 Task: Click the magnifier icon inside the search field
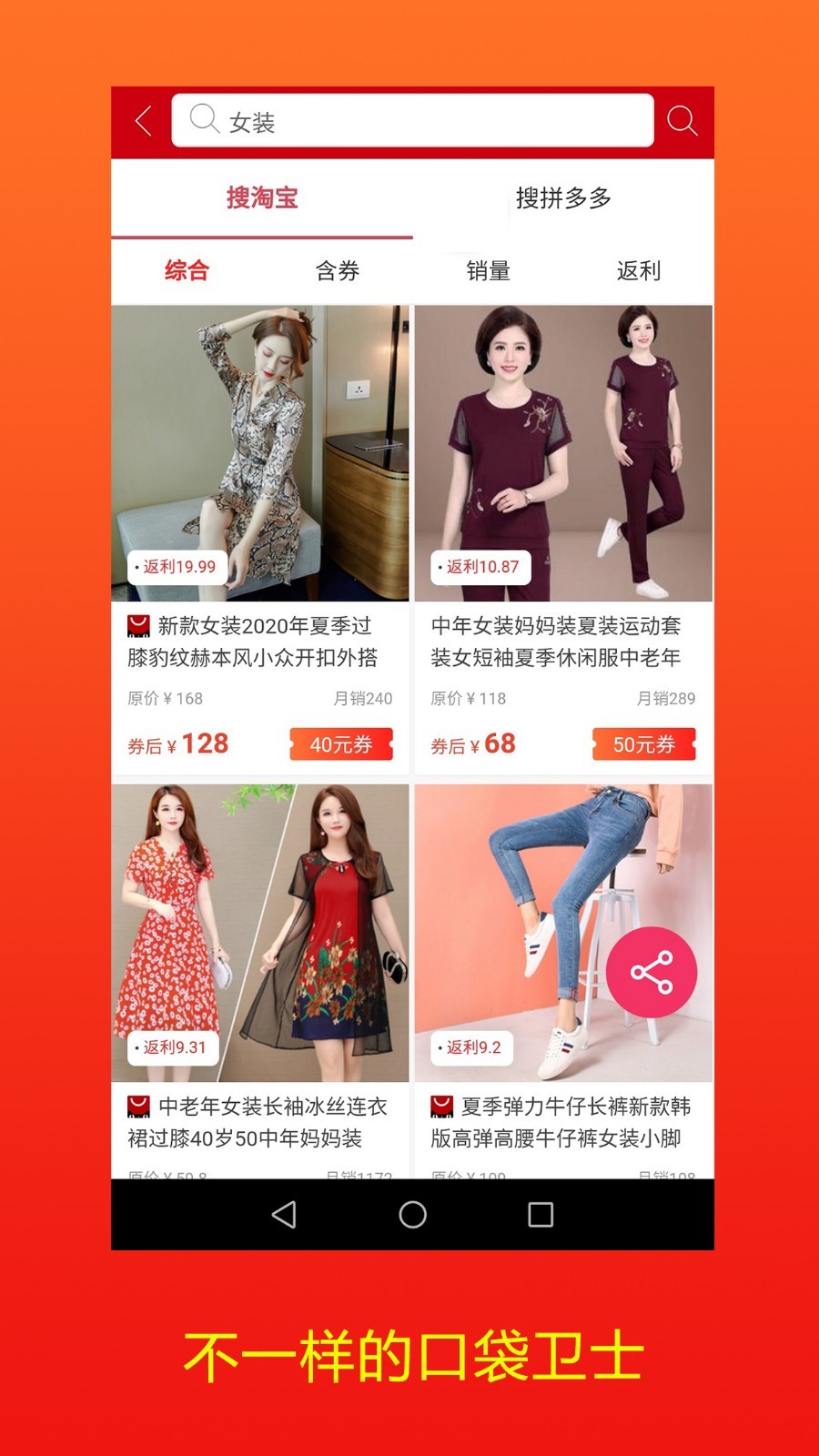(x=203, y=119)
